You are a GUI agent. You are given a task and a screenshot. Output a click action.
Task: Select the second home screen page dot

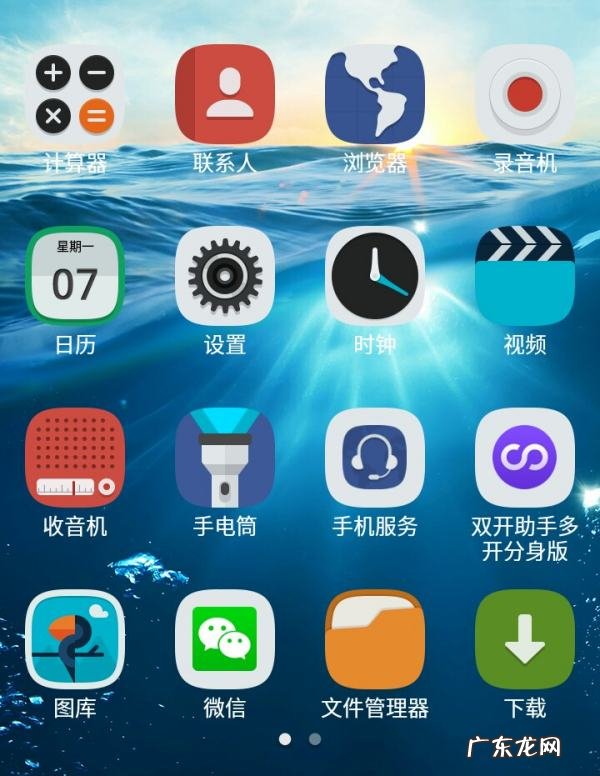(315, 739)
